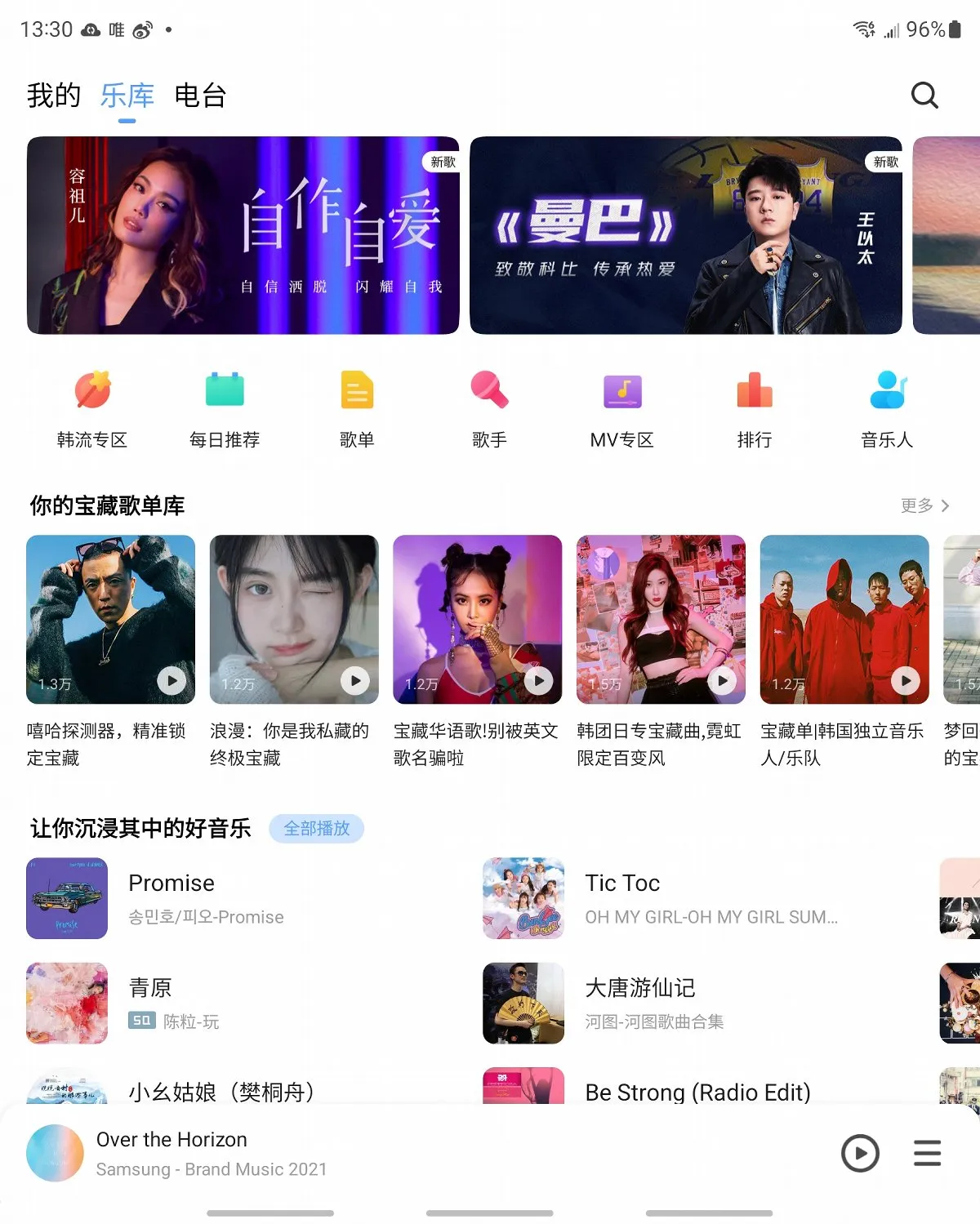The width and height of the screenshot is (980, 1224).
Task: Open the 自作自爱 new song banner
Action: click(243, 235)
